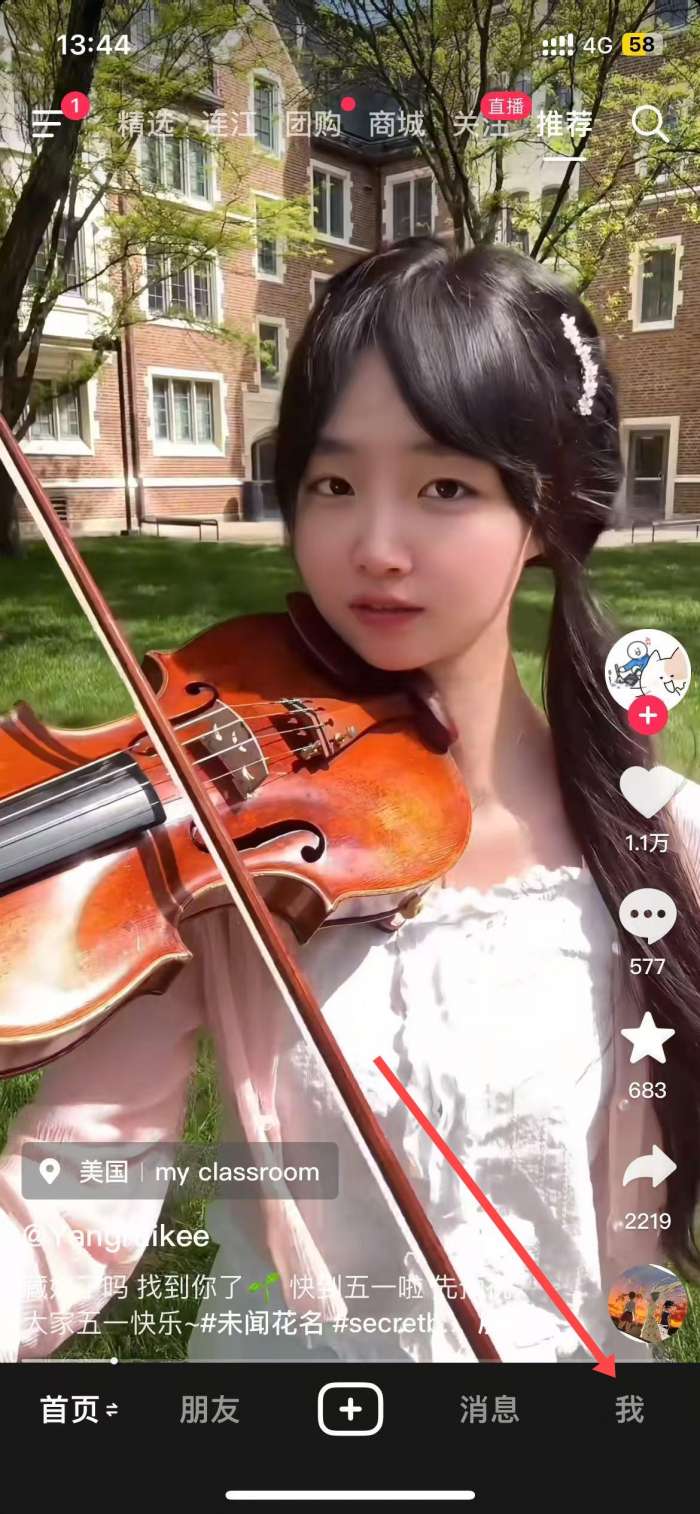This screenshot has height=1514, width=700.
Task: Open the 团购 top tab
Action: coord(313,125)
